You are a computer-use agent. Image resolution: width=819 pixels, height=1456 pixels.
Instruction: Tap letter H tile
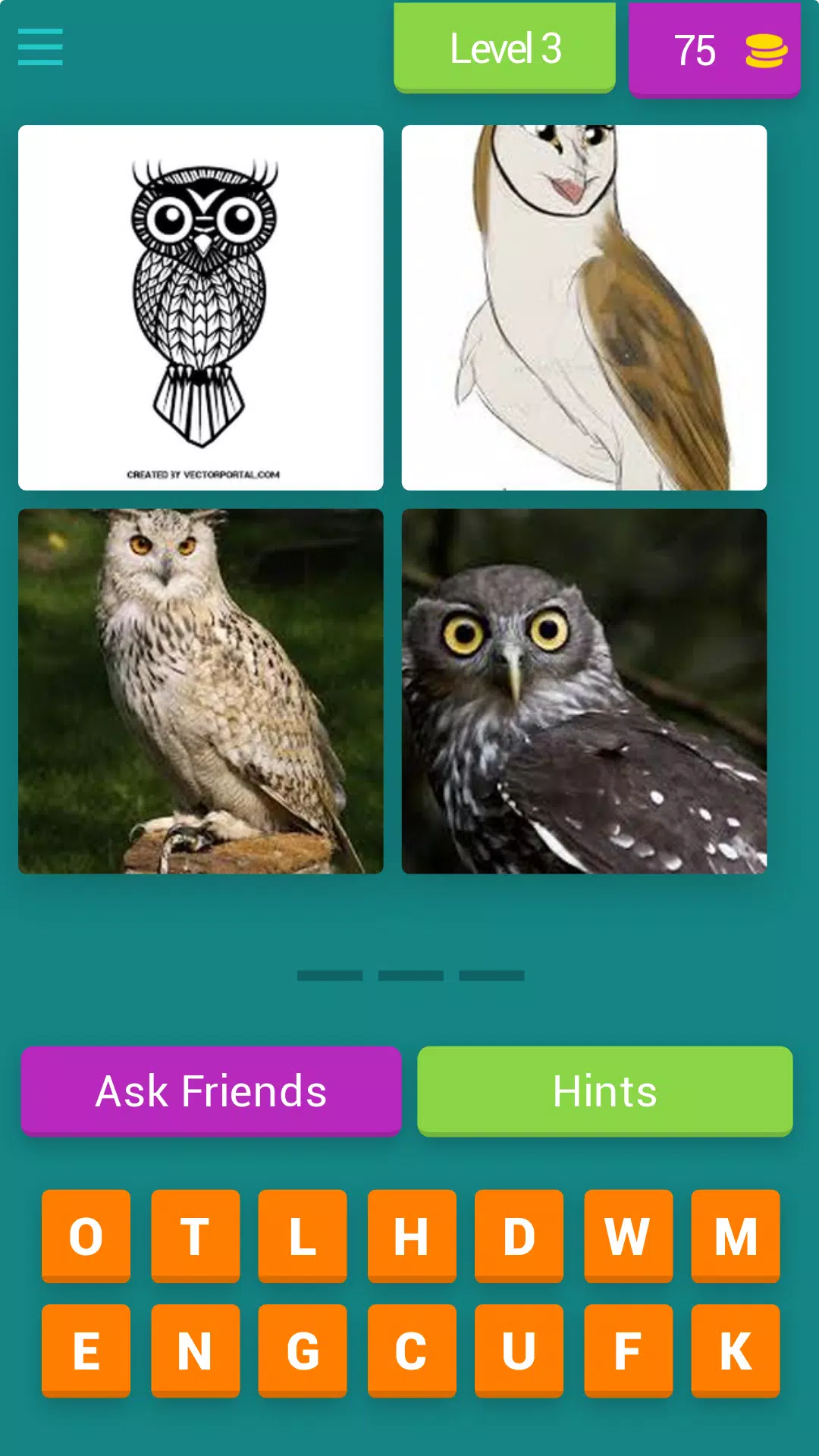click(412, 1235)
